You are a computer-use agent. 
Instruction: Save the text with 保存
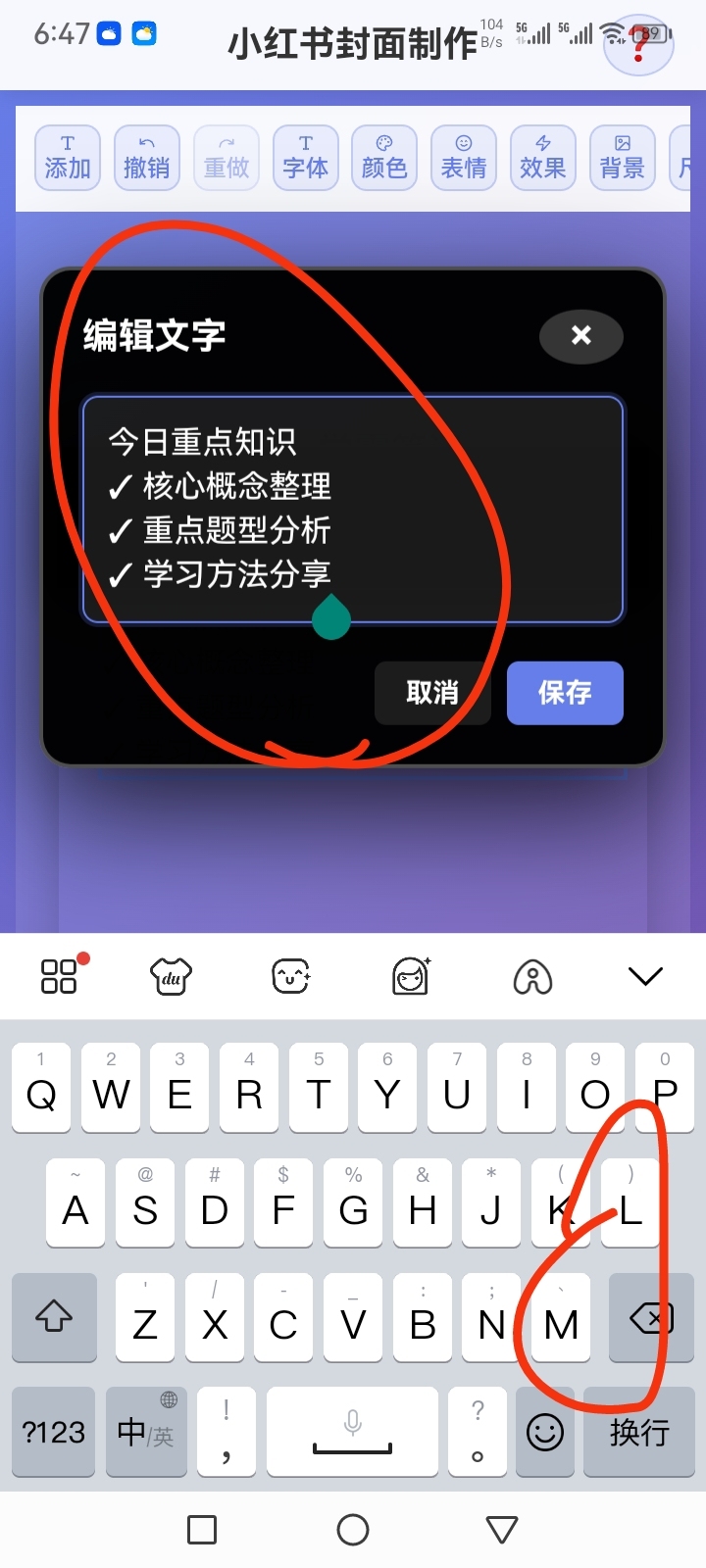click(x=565, y=693)
